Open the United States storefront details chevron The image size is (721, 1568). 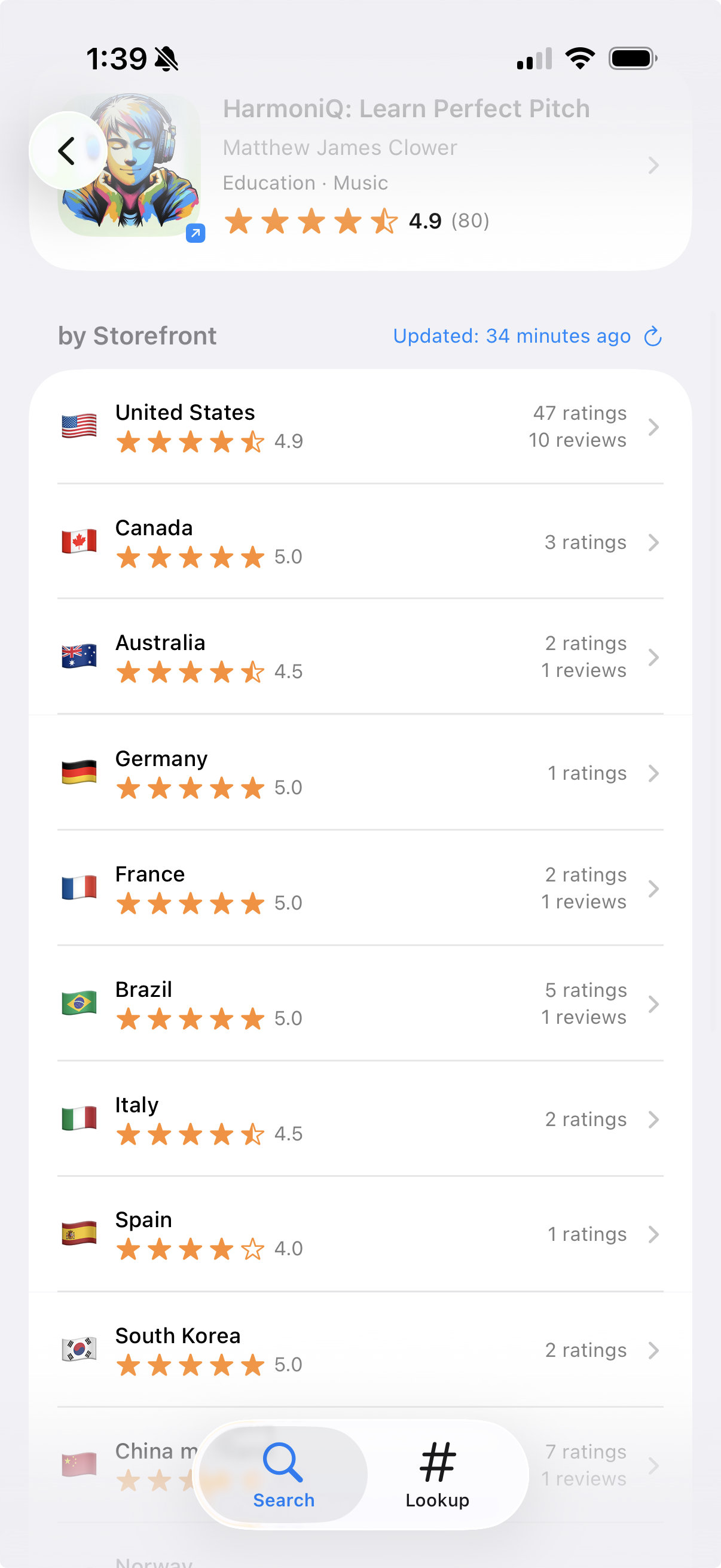pos(654,427)
